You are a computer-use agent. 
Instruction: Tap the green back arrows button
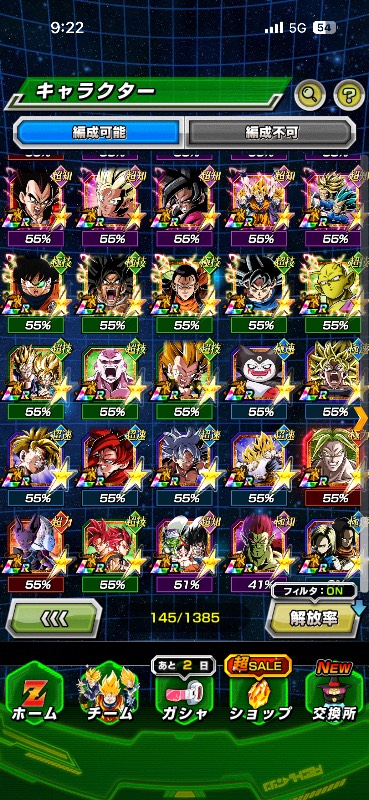pyautogui.click(x=54, y=618)
